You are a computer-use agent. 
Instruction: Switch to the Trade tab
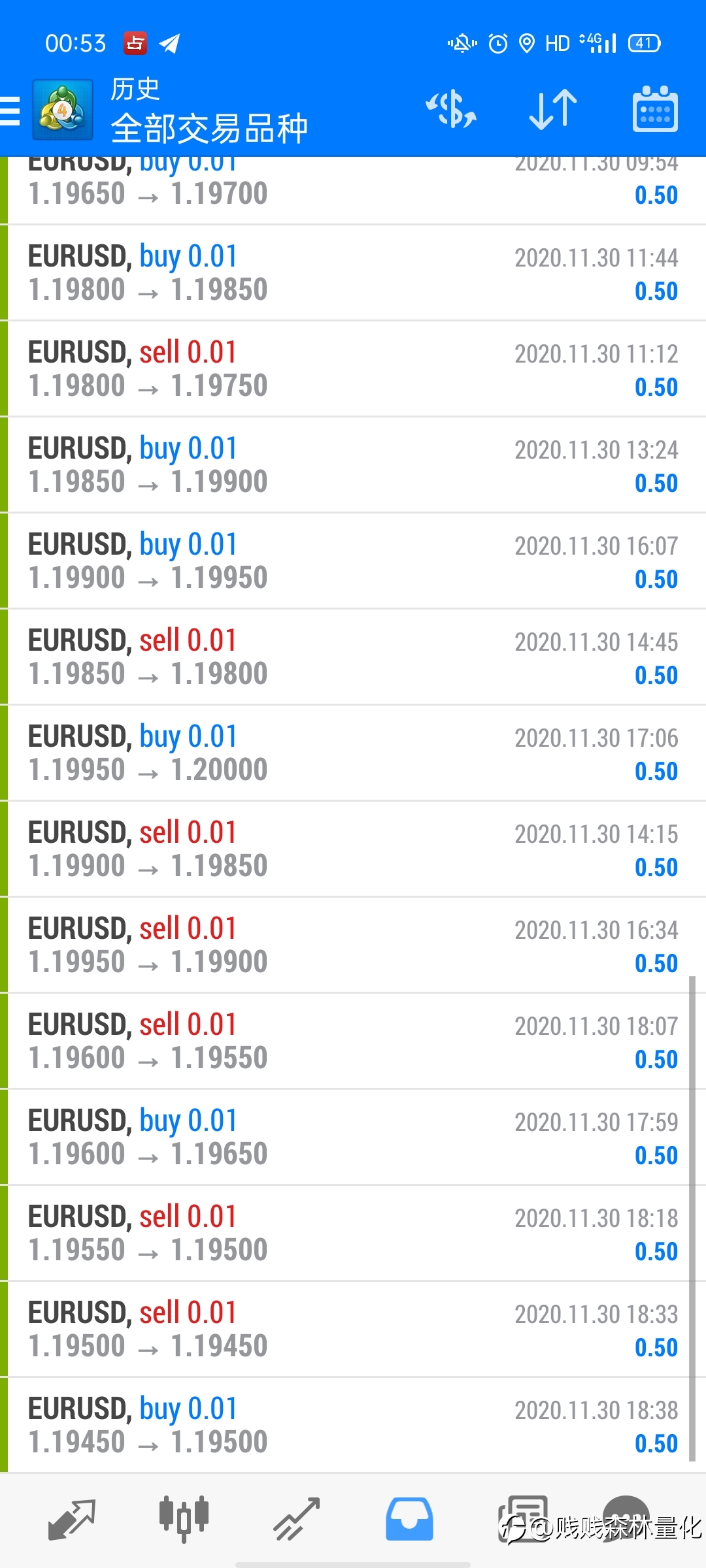[x=296, y=1520]
